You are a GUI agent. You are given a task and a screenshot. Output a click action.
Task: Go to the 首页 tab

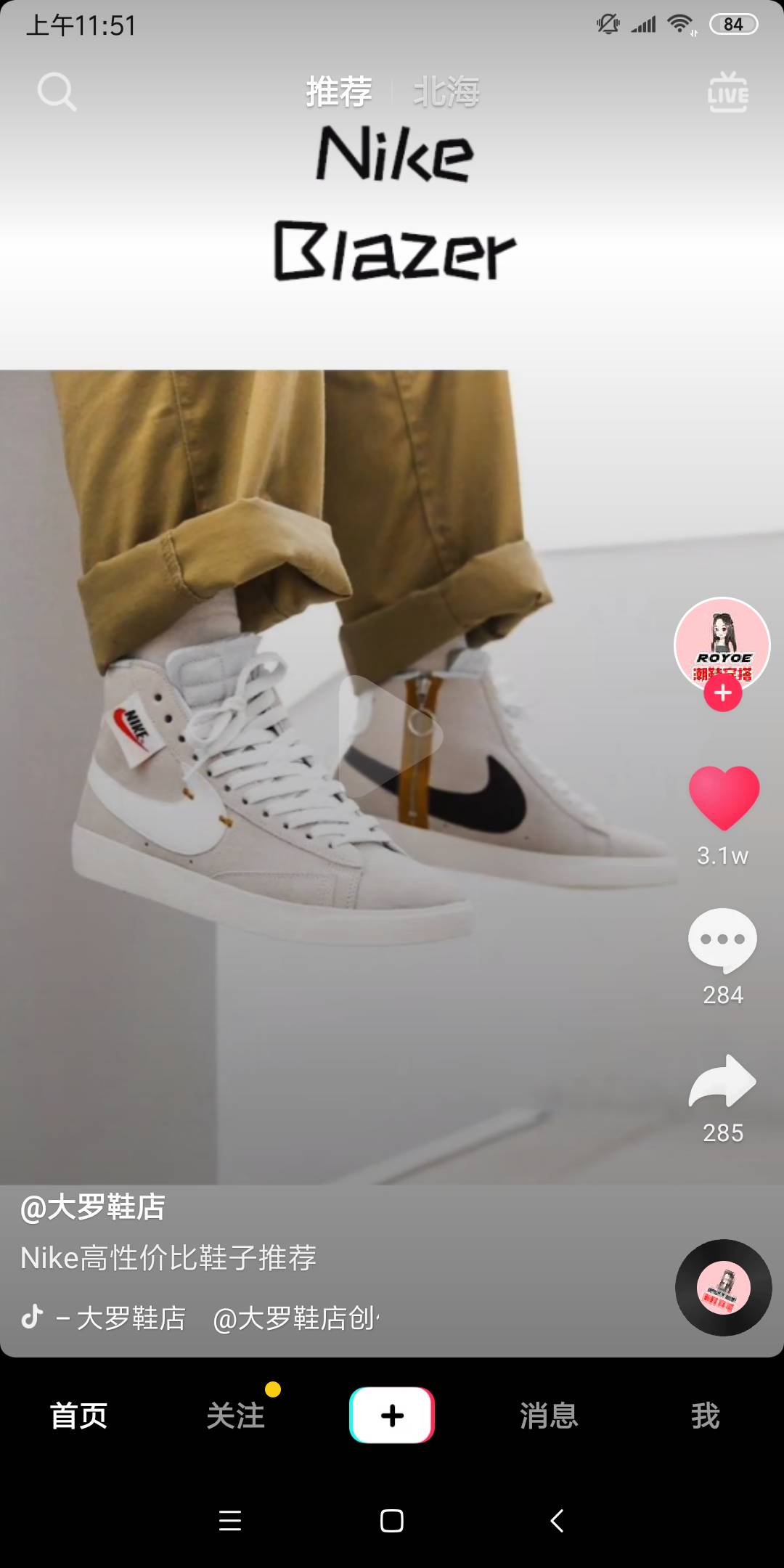tap(78, 1416)
